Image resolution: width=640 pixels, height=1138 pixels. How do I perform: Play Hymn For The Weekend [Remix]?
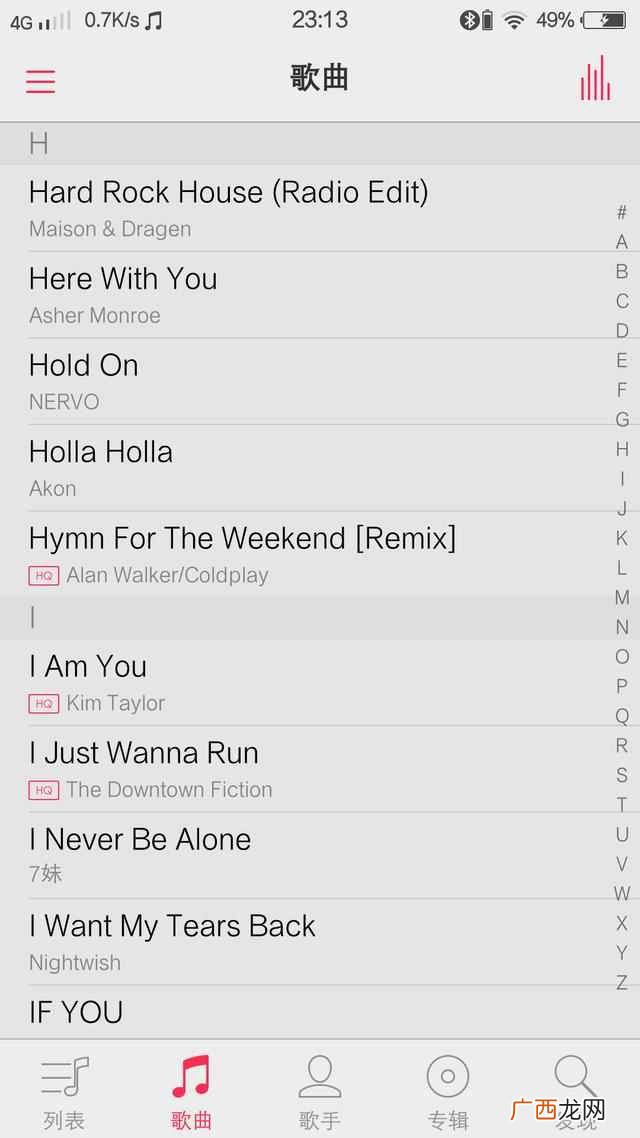(305, 554)
